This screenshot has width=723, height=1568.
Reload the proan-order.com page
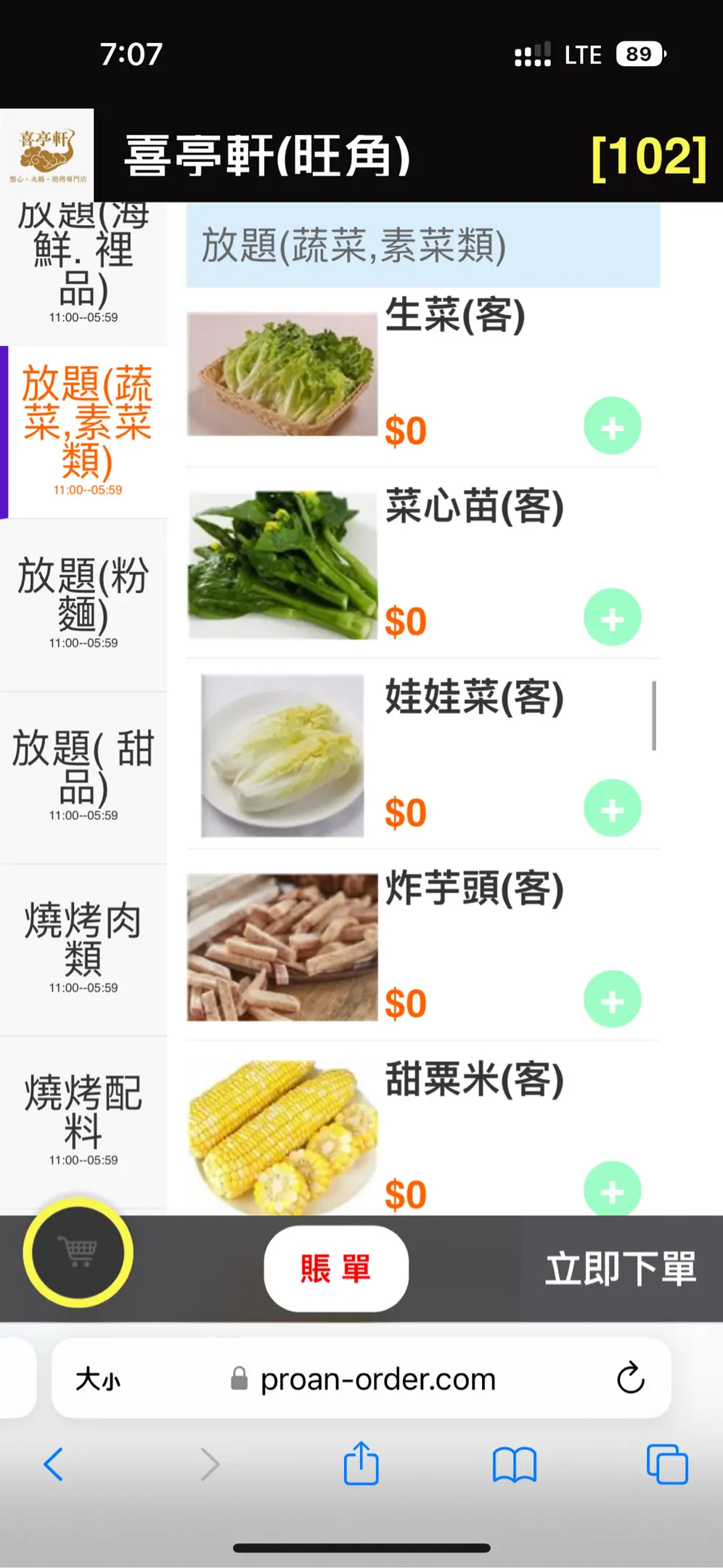630,1378
